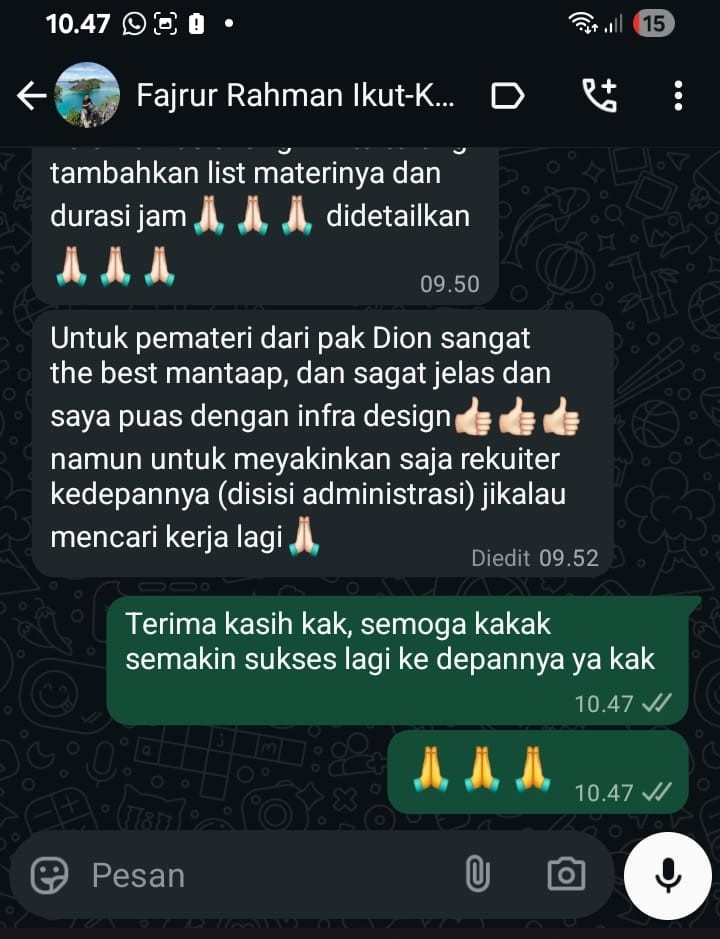Go back to the chat list
Viewport: 720px width, 939px height.
coord(32,96)
